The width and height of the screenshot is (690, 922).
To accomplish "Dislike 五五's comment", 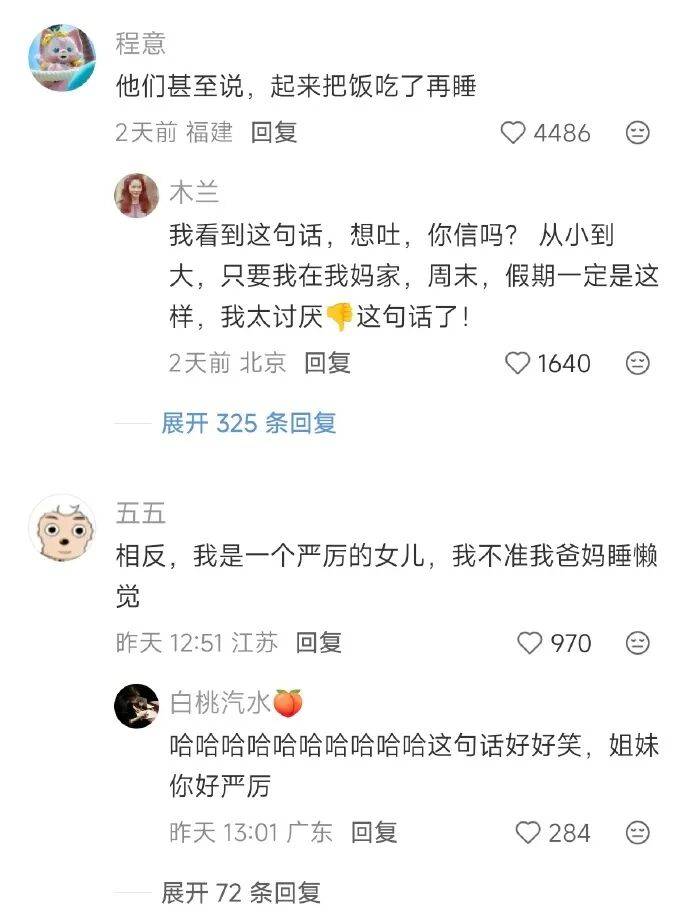I will (637, 643).
